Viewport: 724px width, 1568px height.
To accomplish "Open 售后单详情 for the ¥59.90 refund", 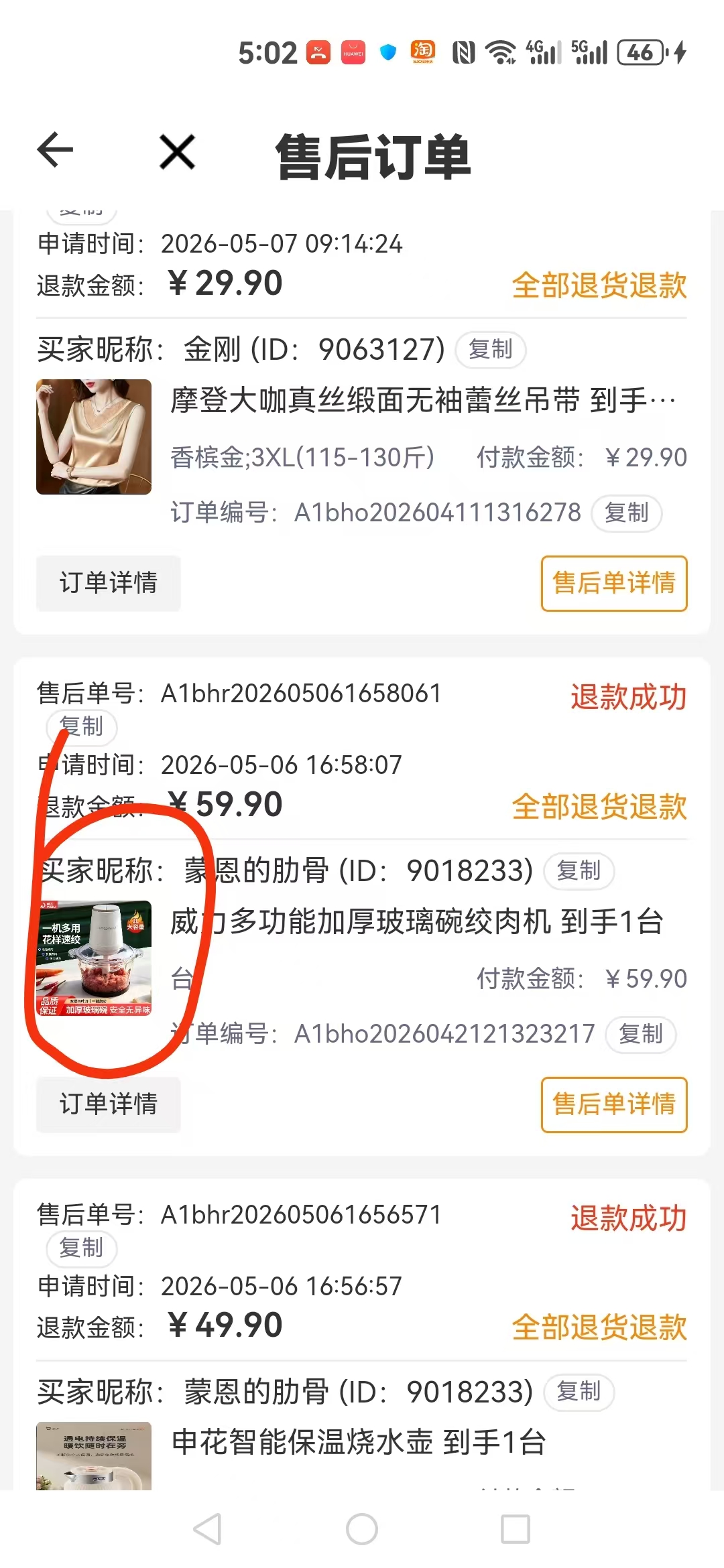I will pyautogui.click(x=614, y=1104).
